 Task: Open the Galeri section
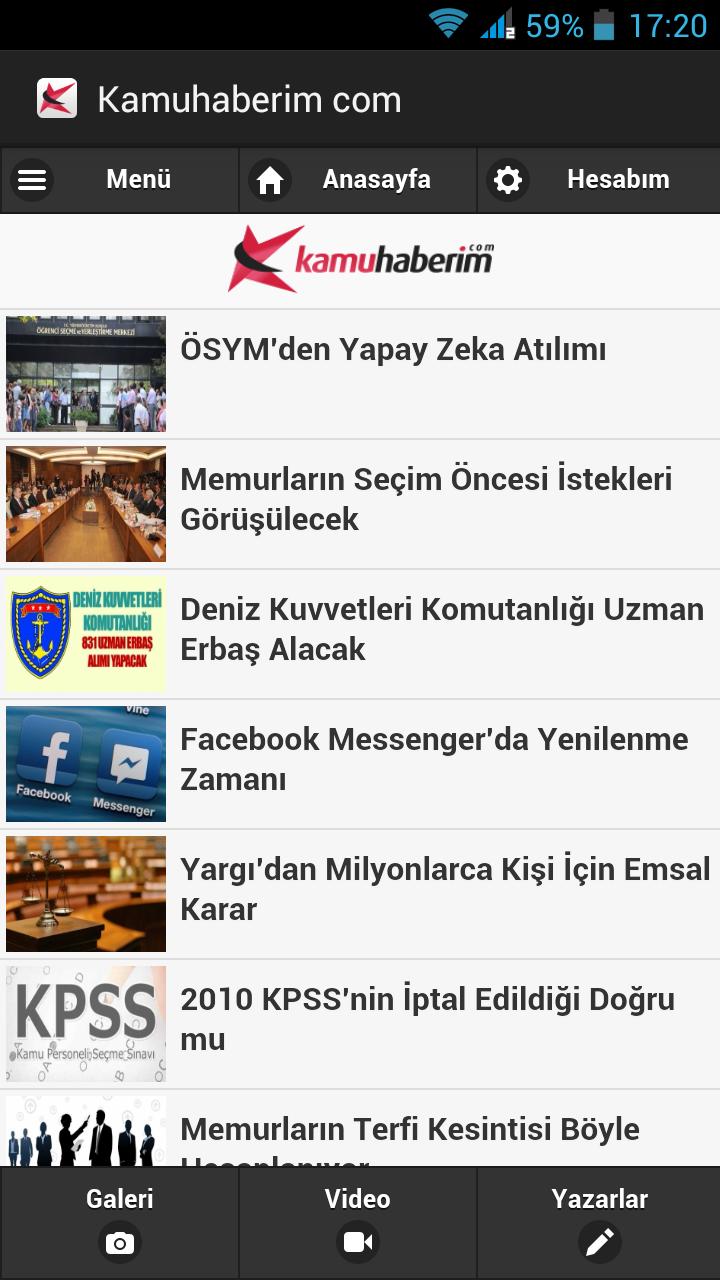119,1222
